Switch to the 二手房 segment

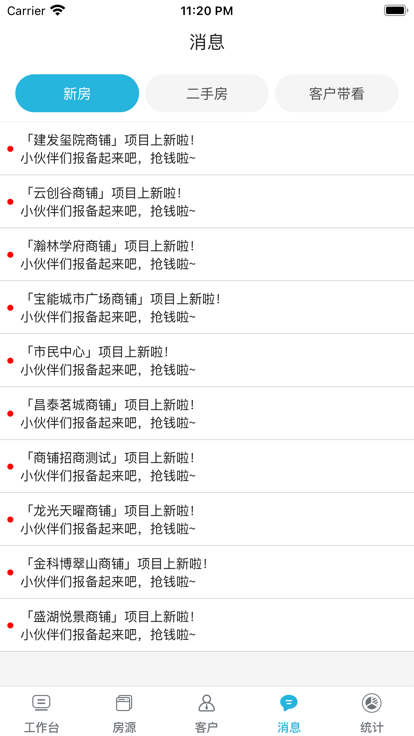point(207,93)
